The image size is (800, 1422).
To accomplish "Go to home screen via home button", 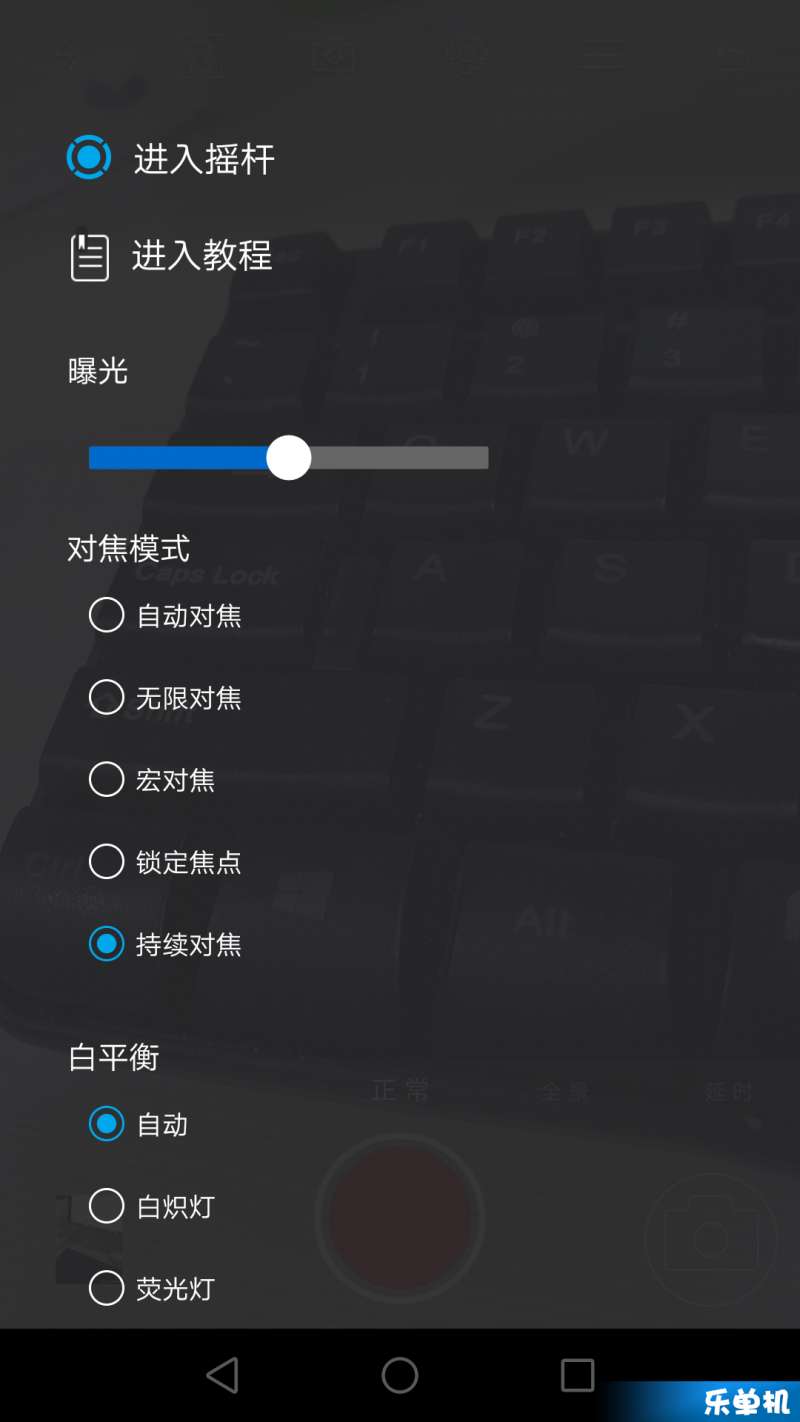I will [x=399, y=1375].
